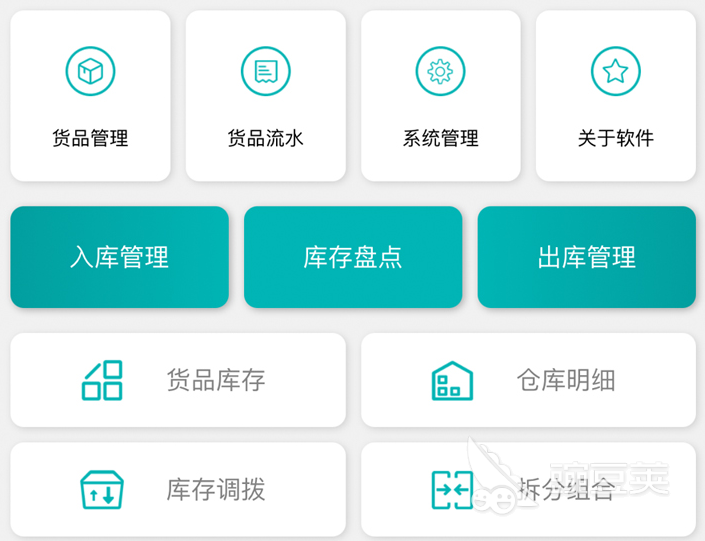Tap the 入库管理 button
Image resolution: width=705 pixels, height=541 pixels.
pos(119,257)
